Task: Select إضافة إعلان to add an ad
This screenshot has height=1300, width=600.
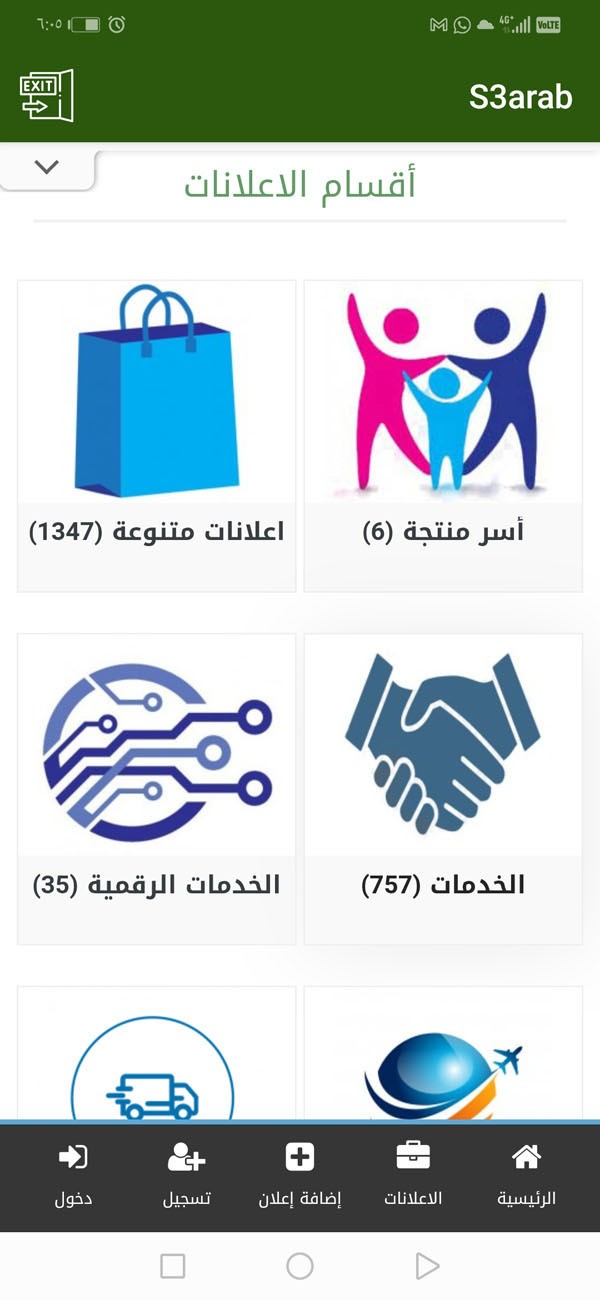Action: pos(300,1175)
